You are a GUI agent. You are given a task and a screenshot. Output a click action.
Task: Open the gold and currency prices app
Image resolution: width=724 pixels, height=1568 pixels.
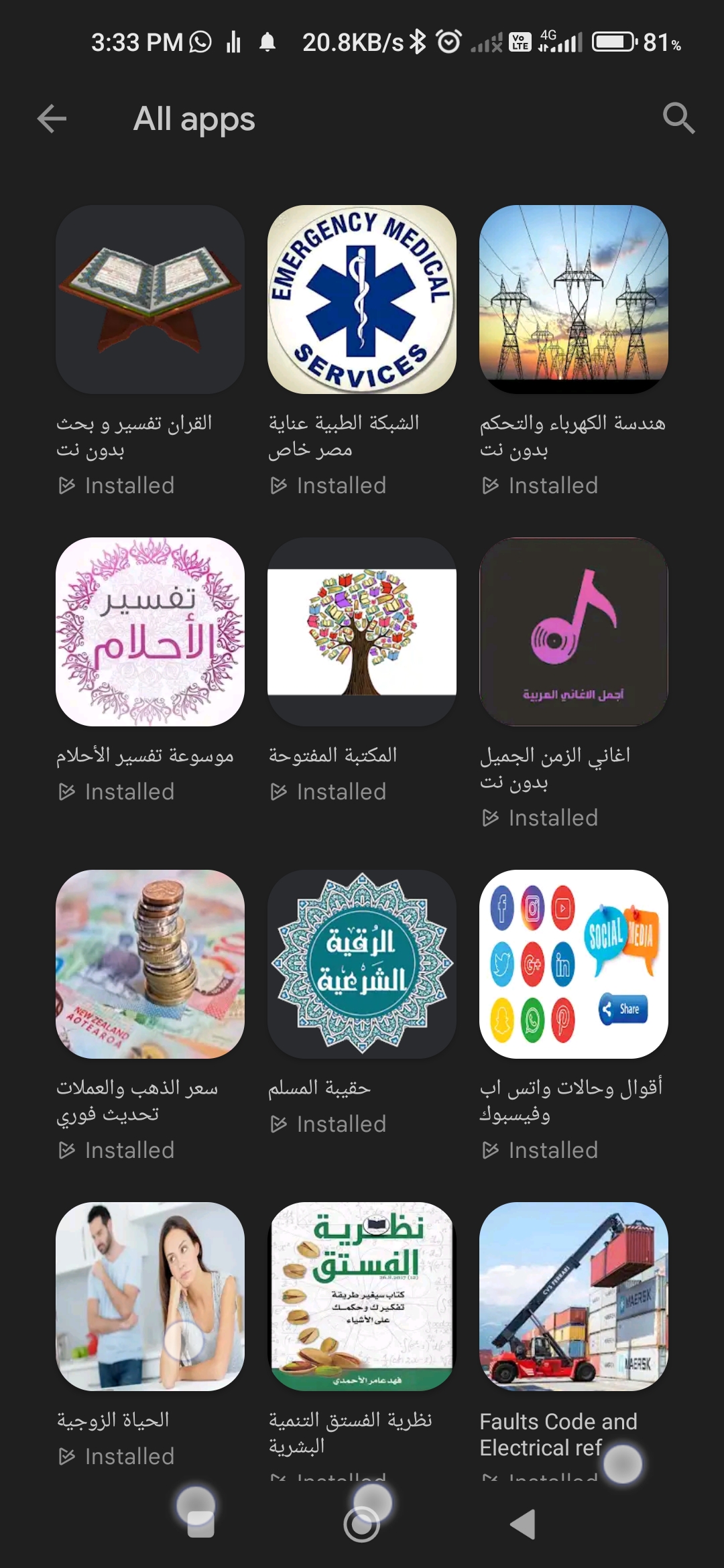click(x=150, y=964)
